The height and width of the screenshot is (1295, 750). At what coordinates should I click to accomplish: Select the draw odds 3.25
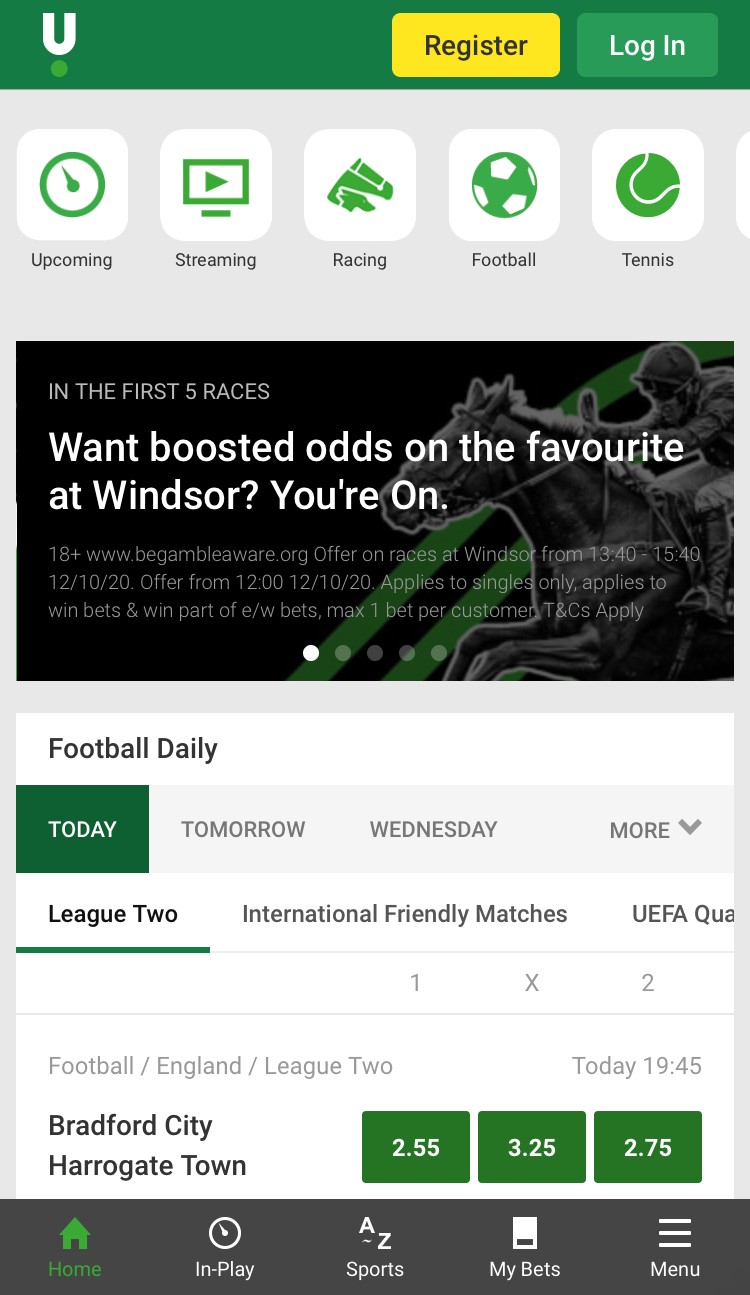[532, 1147]
